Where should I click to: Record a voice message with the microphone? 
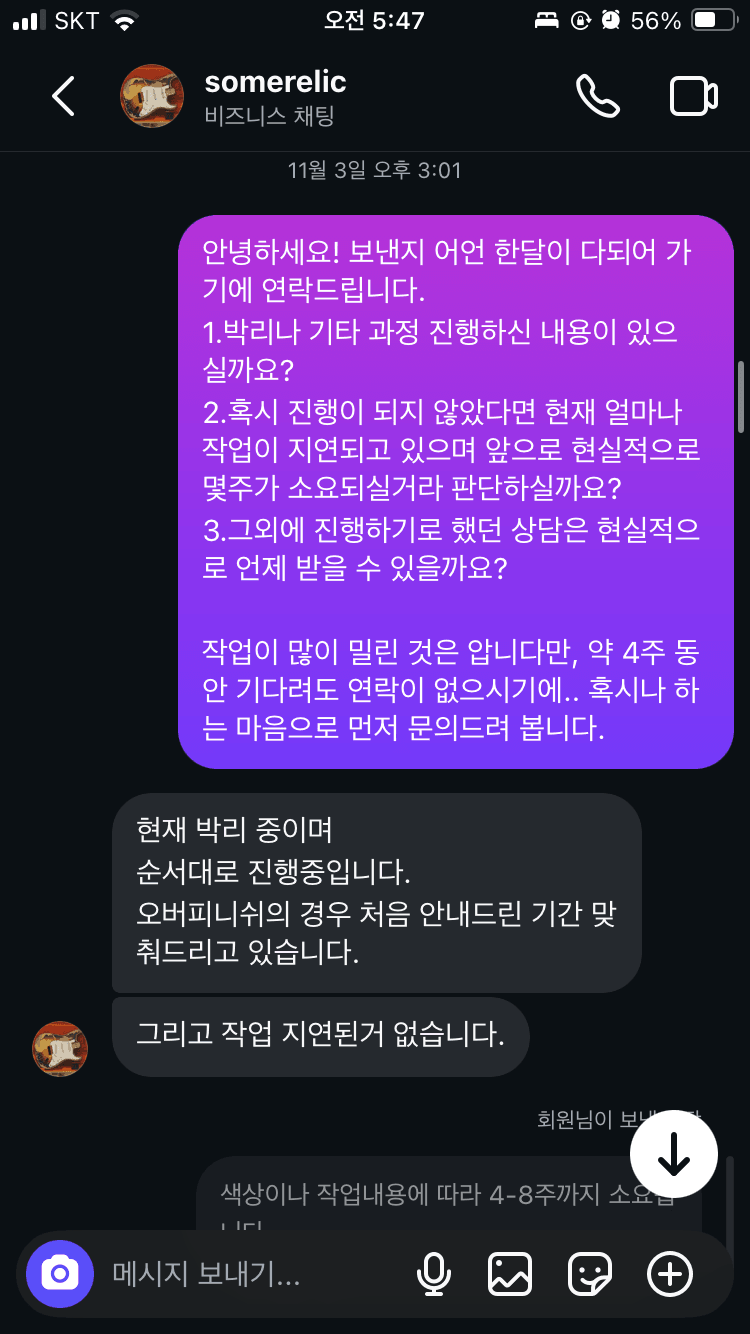click(x=433, y=1274)
